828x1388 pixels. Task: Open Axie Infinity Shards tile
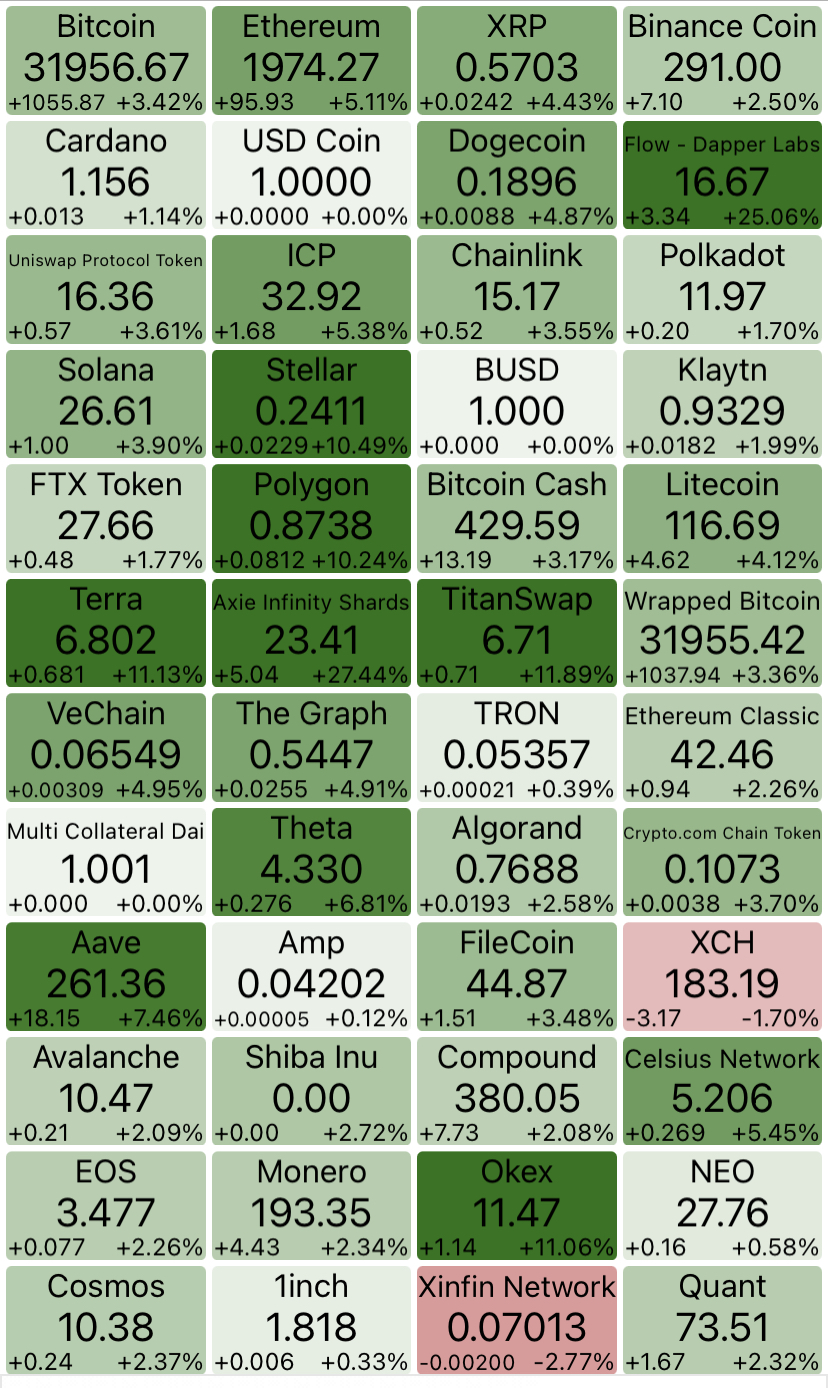click(312, 633)
